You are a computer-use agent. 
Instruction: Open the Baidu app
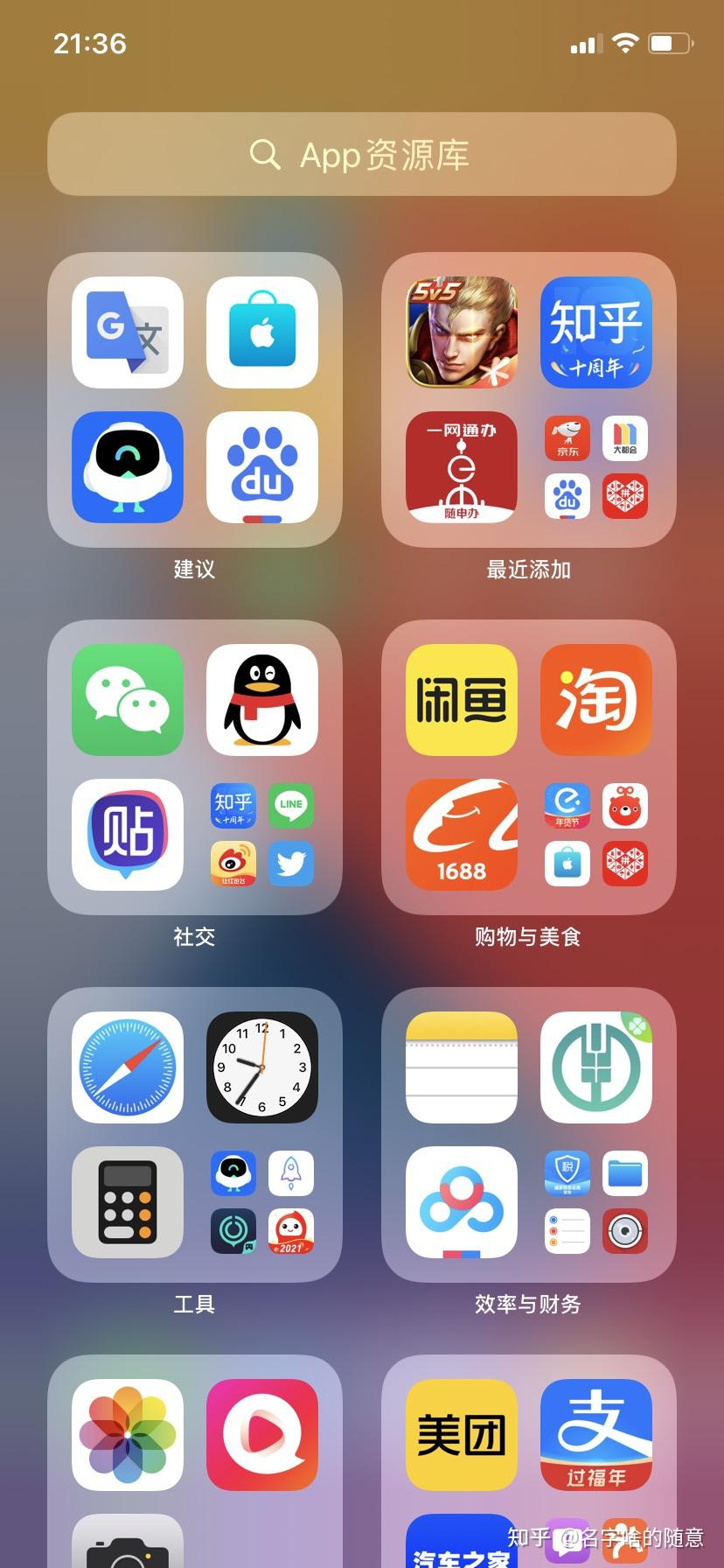pyautogui.click(x=262, y=467)
